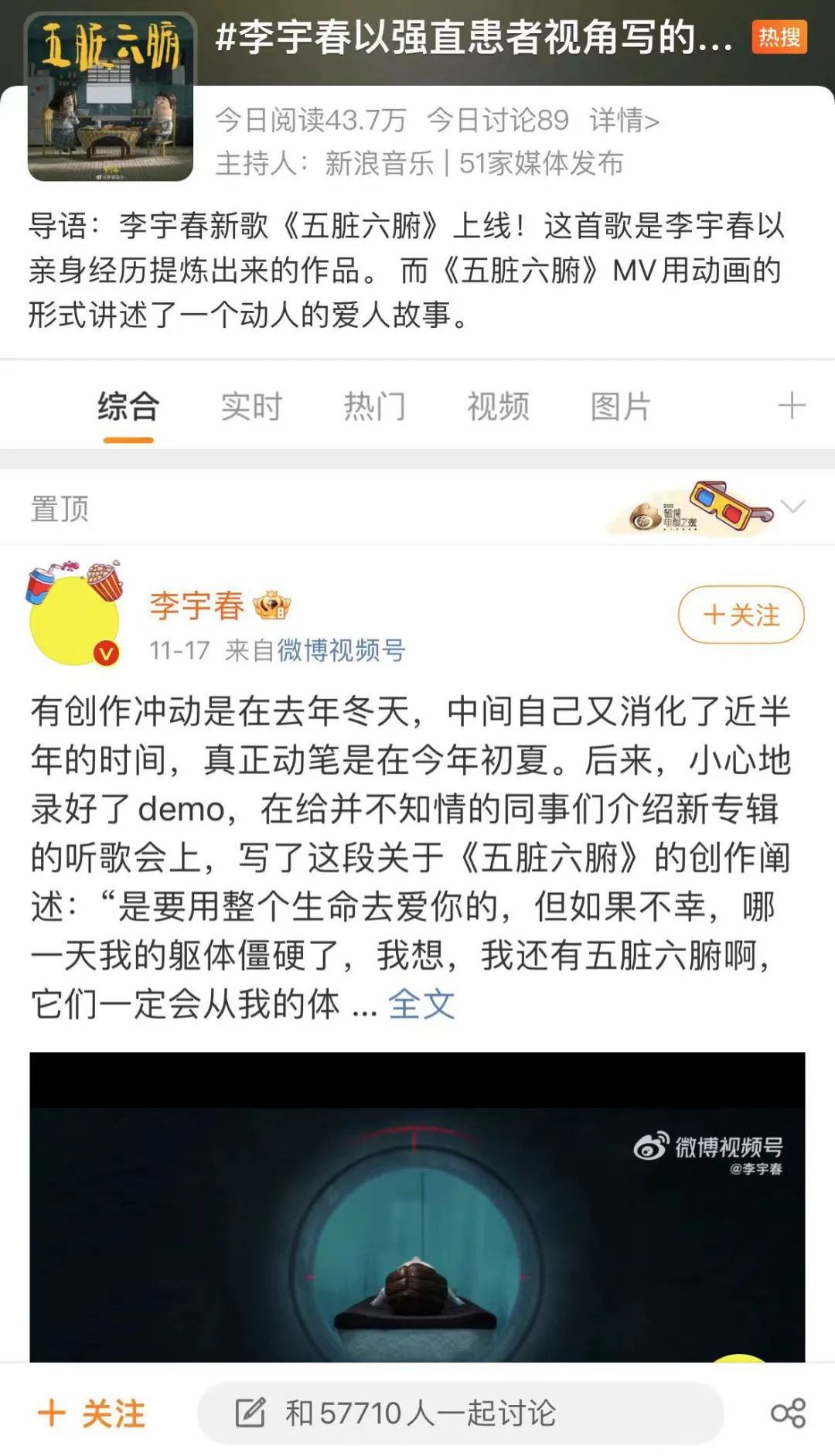Viewport: 835px width, 1456px height.
Task: Expand the post with 全文
Action: (421, 1004)
